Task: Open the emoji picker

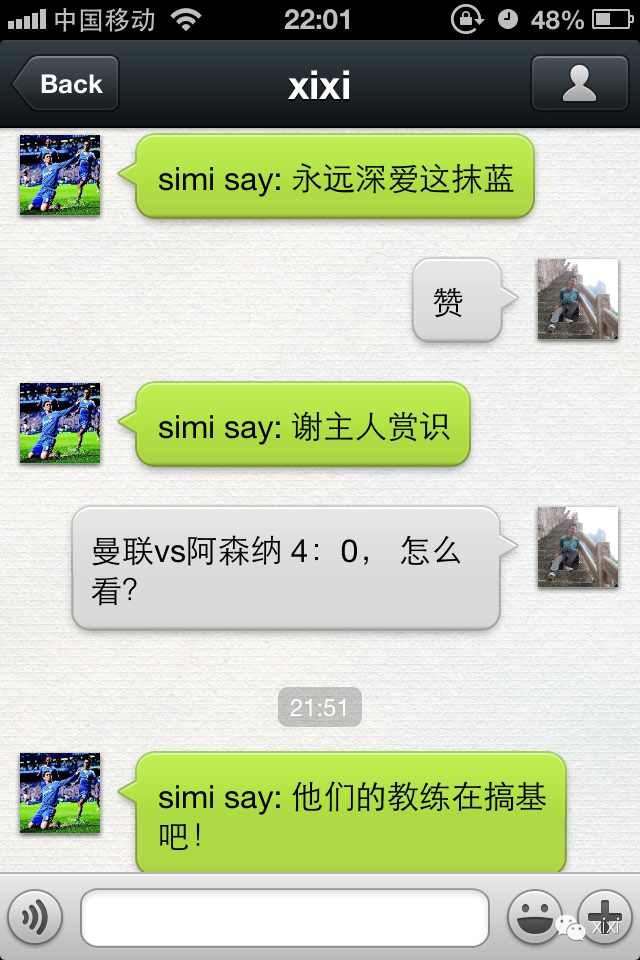Action: pos(533,917)
